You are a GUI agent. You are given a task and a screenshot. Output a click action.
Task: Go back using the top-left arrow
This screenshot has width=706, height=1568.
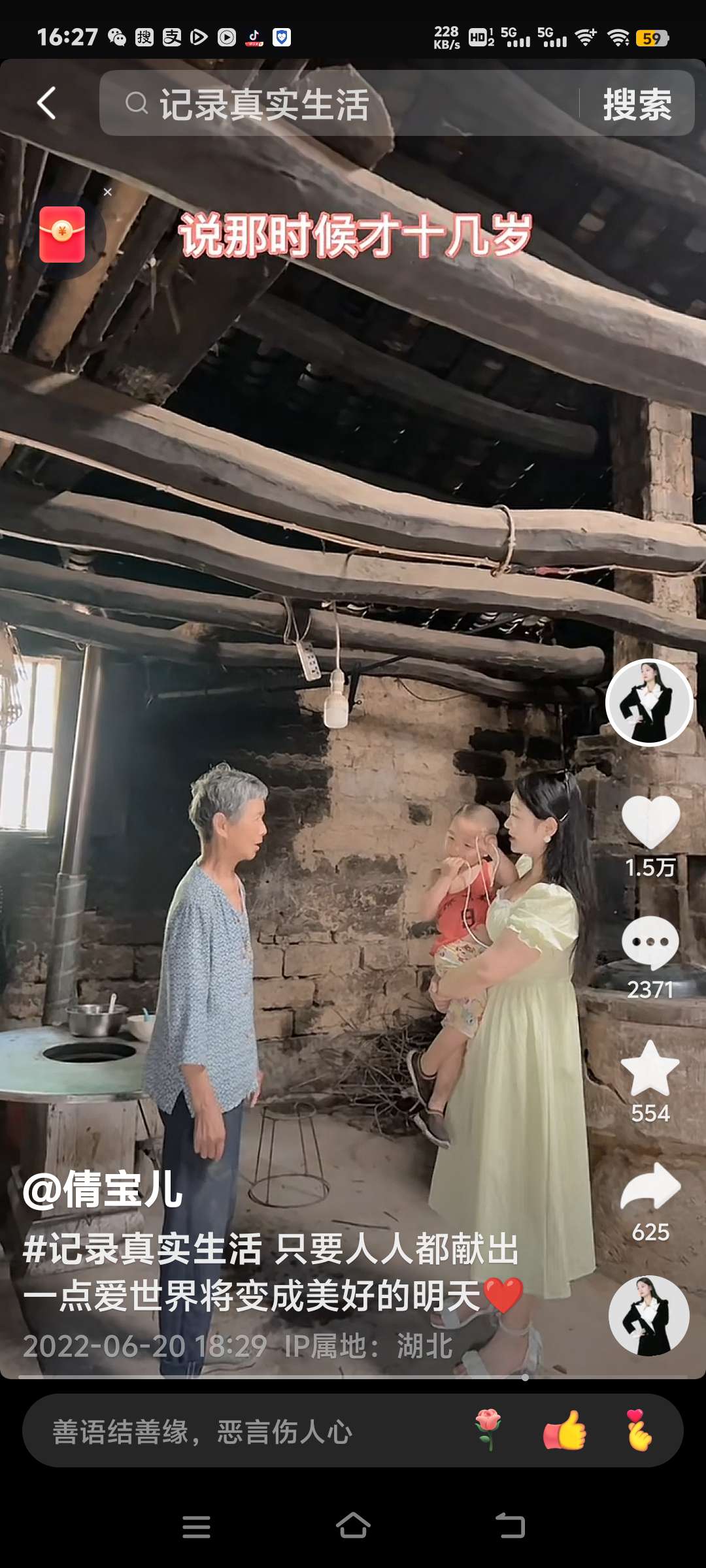[46, 103]
